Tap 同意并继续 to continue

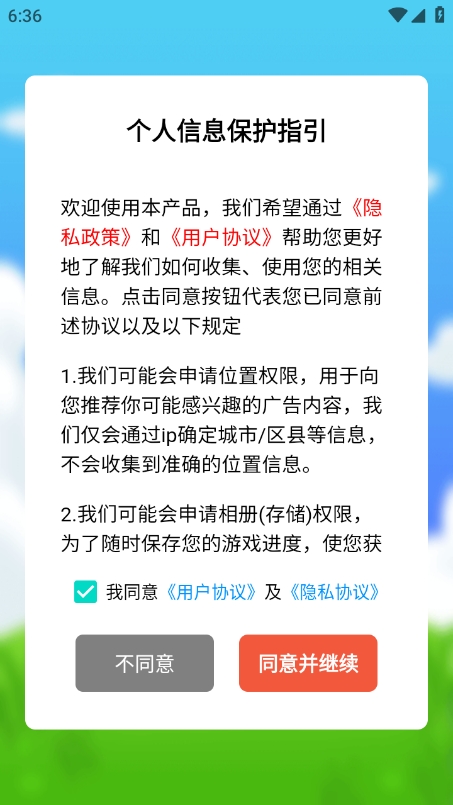(308, 663)
